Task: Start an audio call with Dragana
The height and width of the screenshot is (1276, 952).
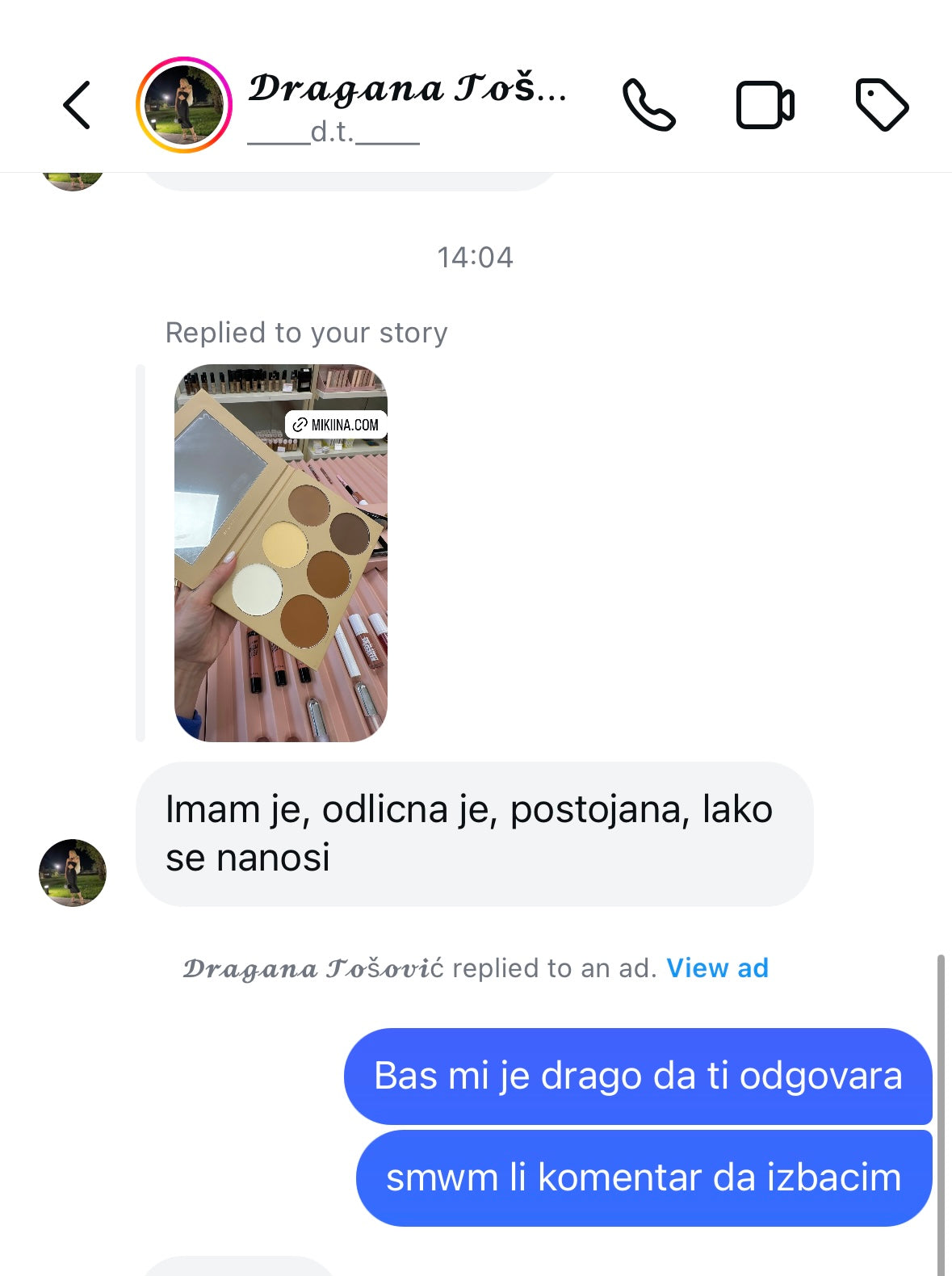Action: [x=648, y=105]
